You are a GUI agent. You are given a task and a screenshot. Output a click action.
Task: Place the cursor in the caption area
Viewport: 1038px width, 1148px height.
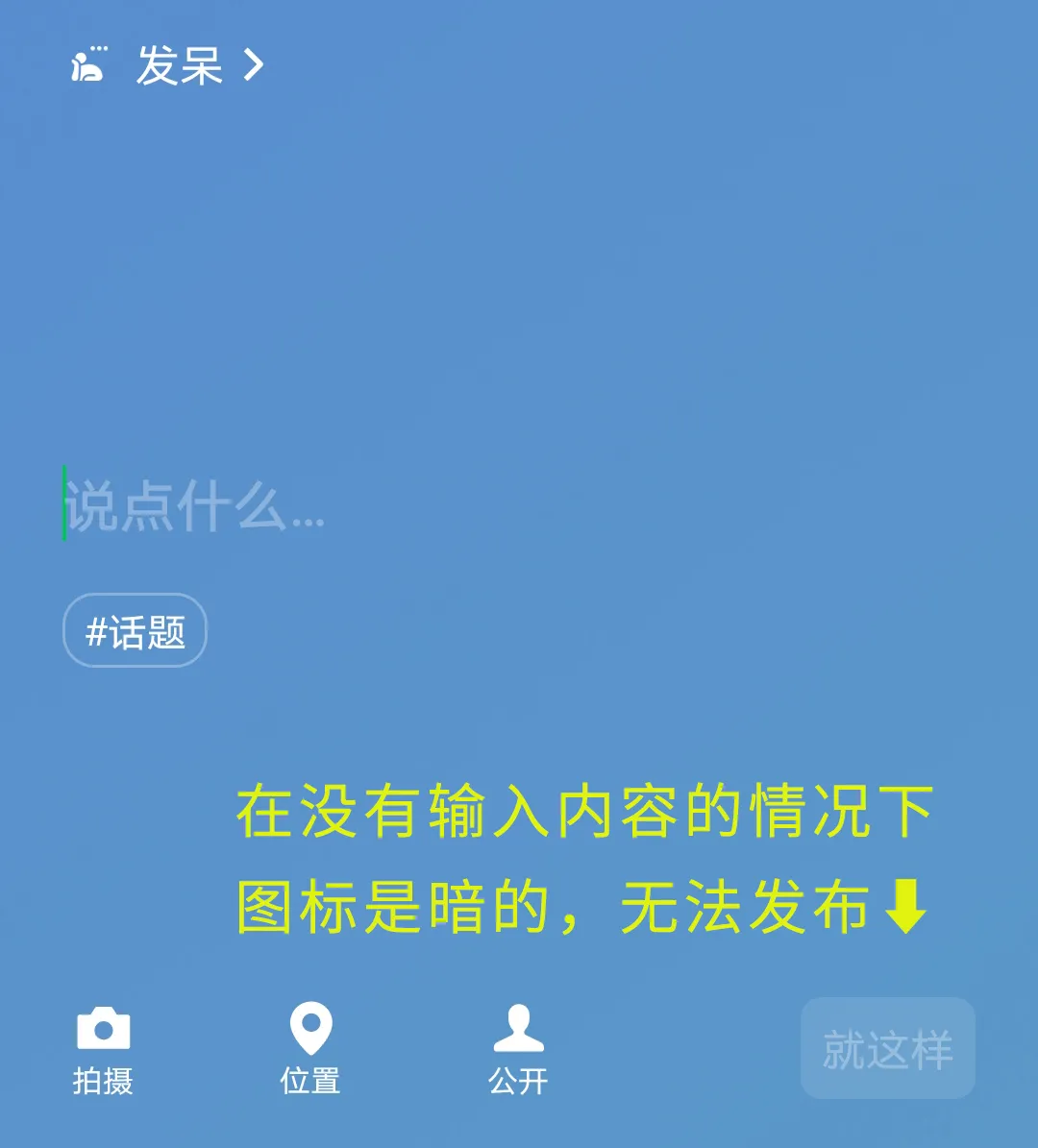coord(192,511)
